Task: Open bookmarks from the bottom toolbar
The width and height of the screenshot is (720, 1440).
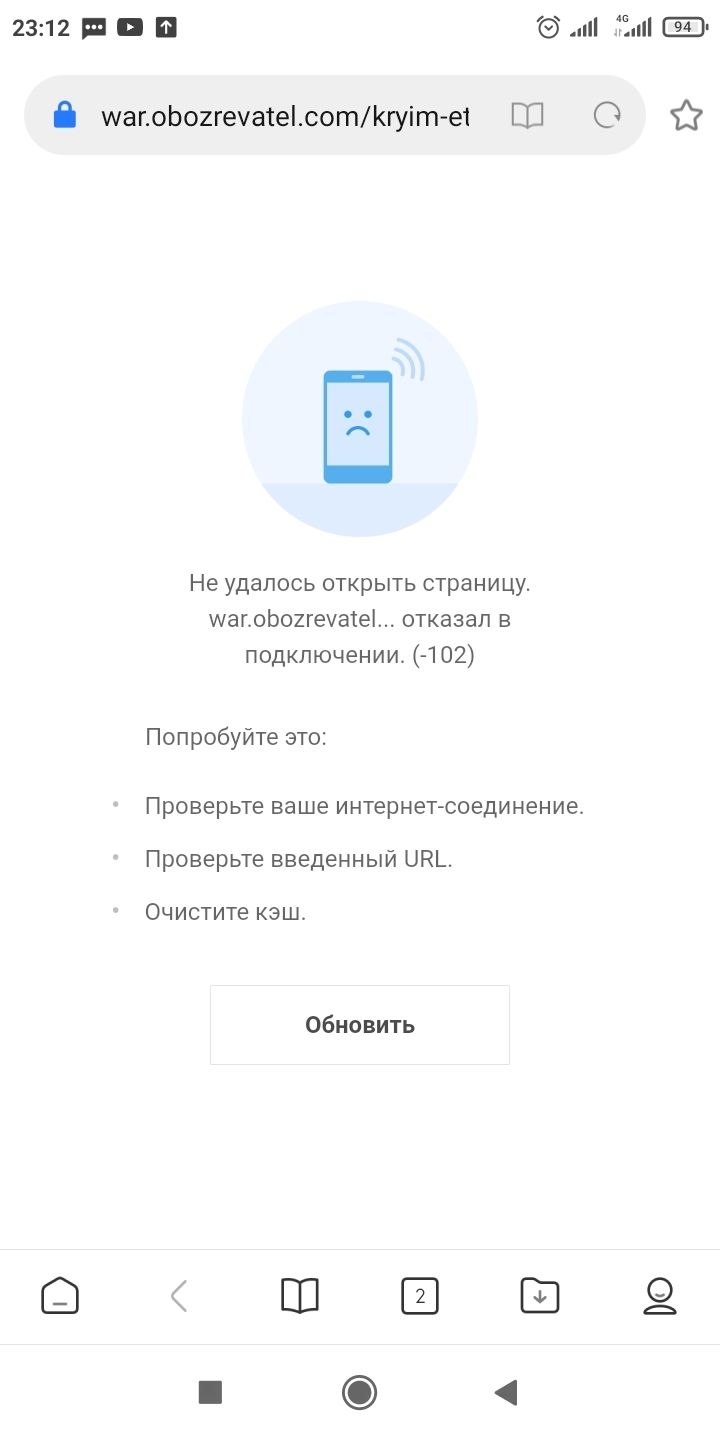Action: pyautogui.click(x=300, y=1297)
